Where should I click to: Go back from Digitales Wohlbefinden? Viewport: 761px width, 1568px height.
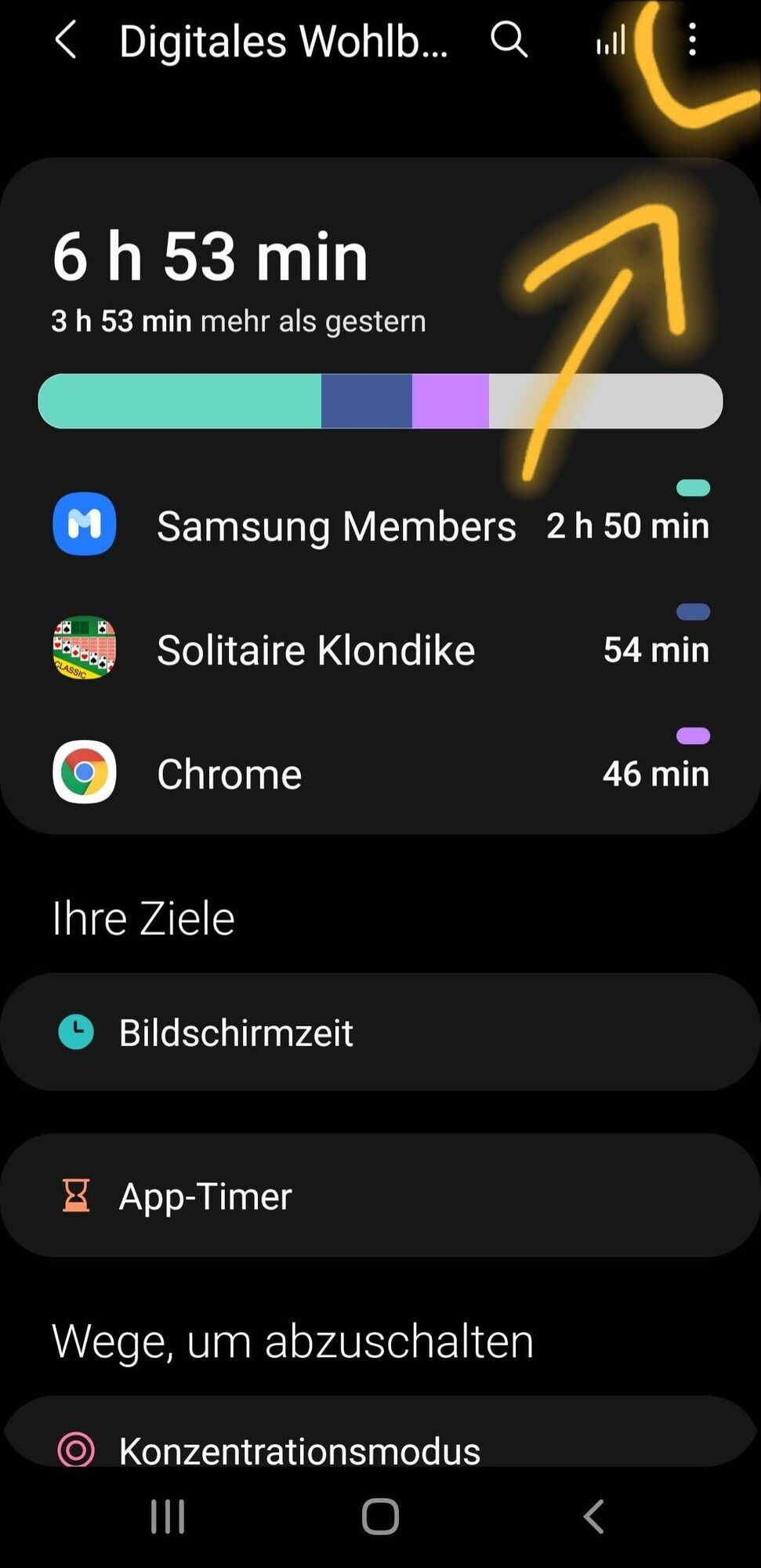tap(67, 40)
